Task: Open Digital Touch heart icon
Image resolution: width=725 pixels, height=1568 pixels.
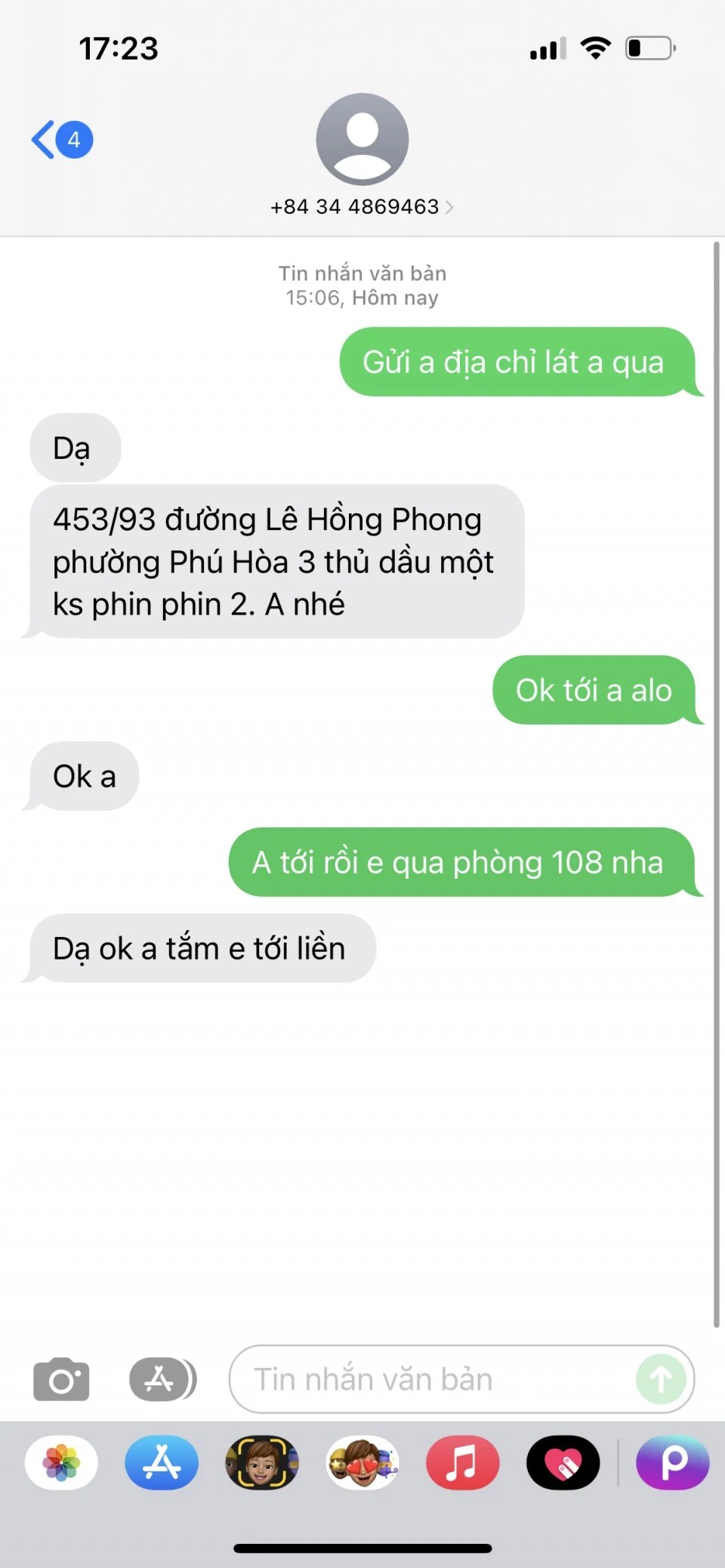Action: coord(563,1462)
